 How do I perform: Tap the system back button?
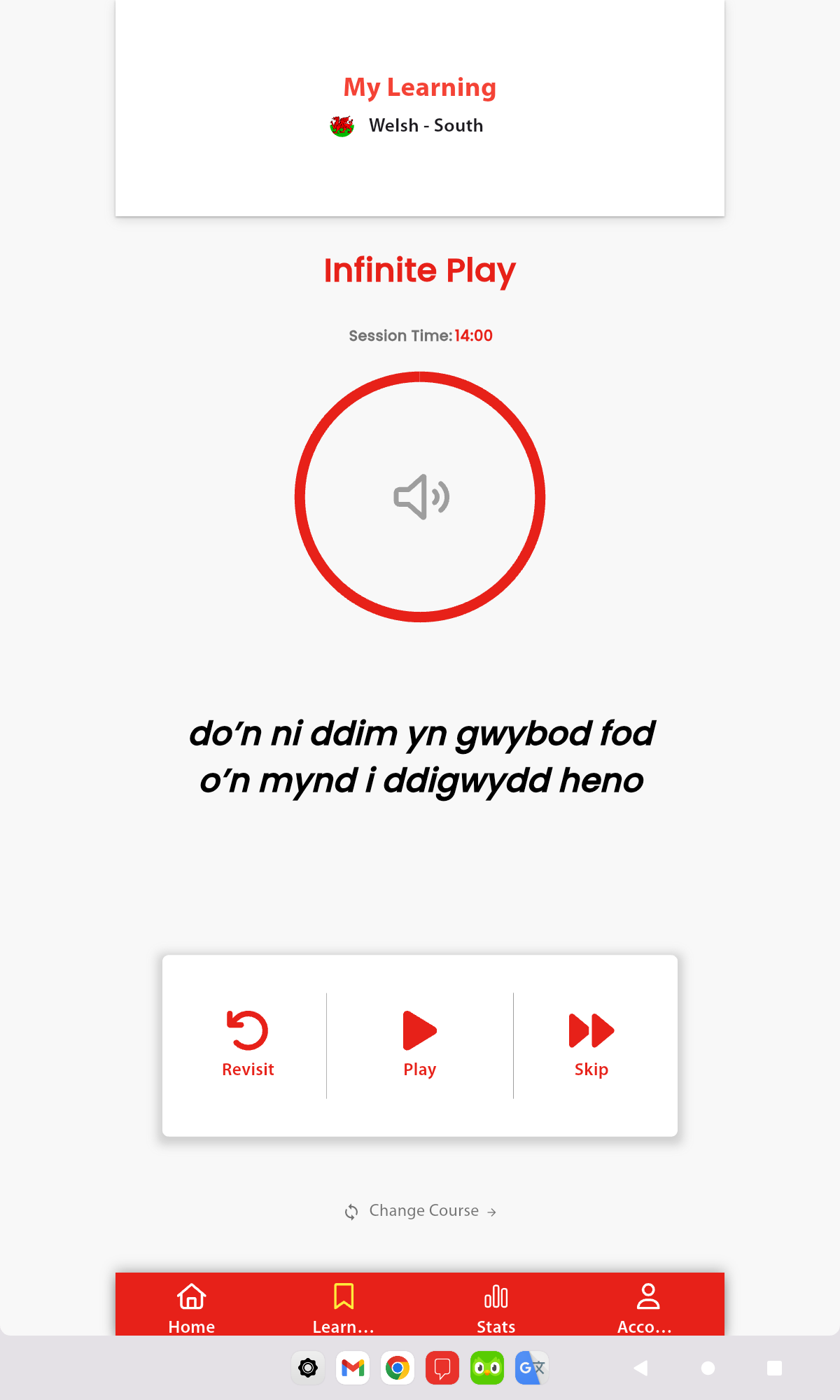pyautogui.click(x=640, y=1368)
